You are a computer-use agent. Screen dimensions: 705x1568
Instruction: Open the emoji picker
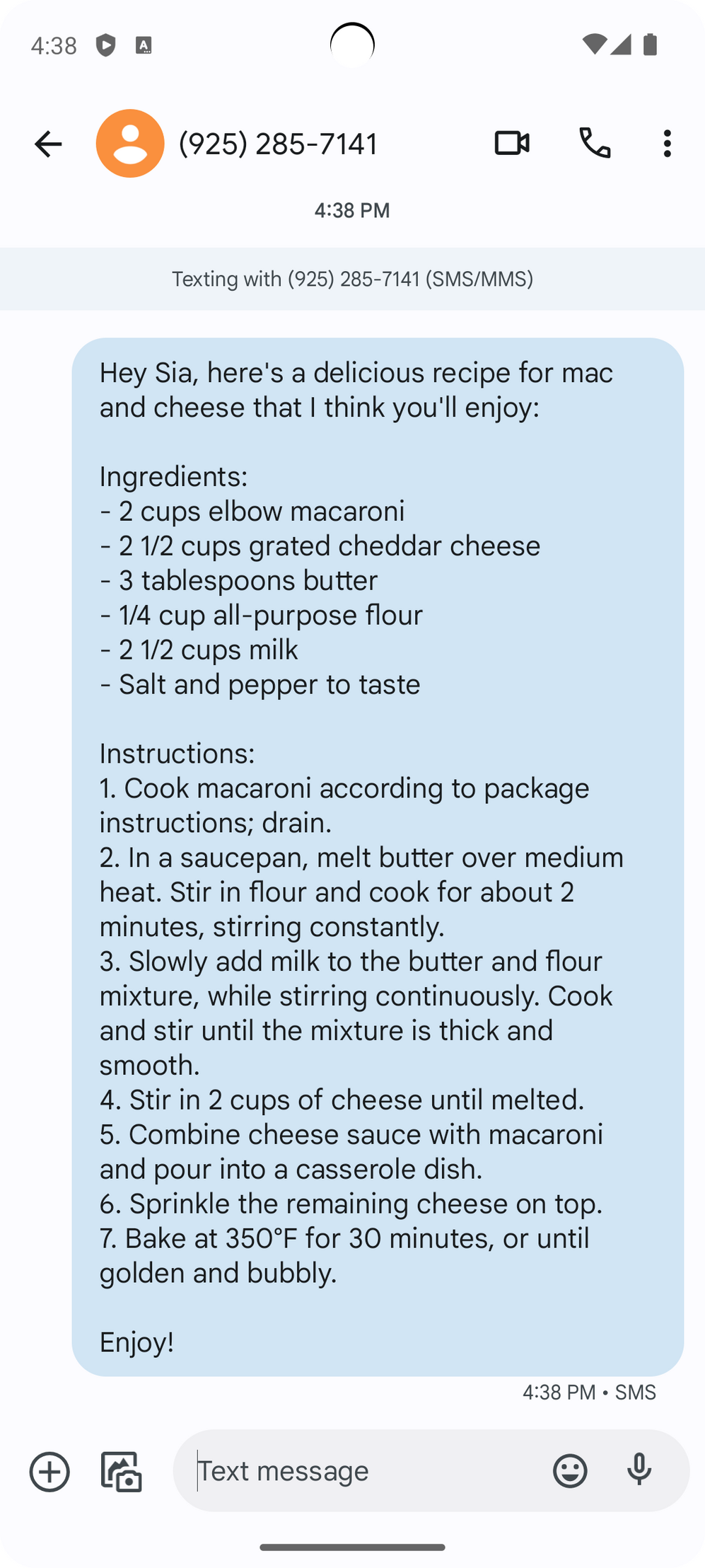tap(570, 1471)
